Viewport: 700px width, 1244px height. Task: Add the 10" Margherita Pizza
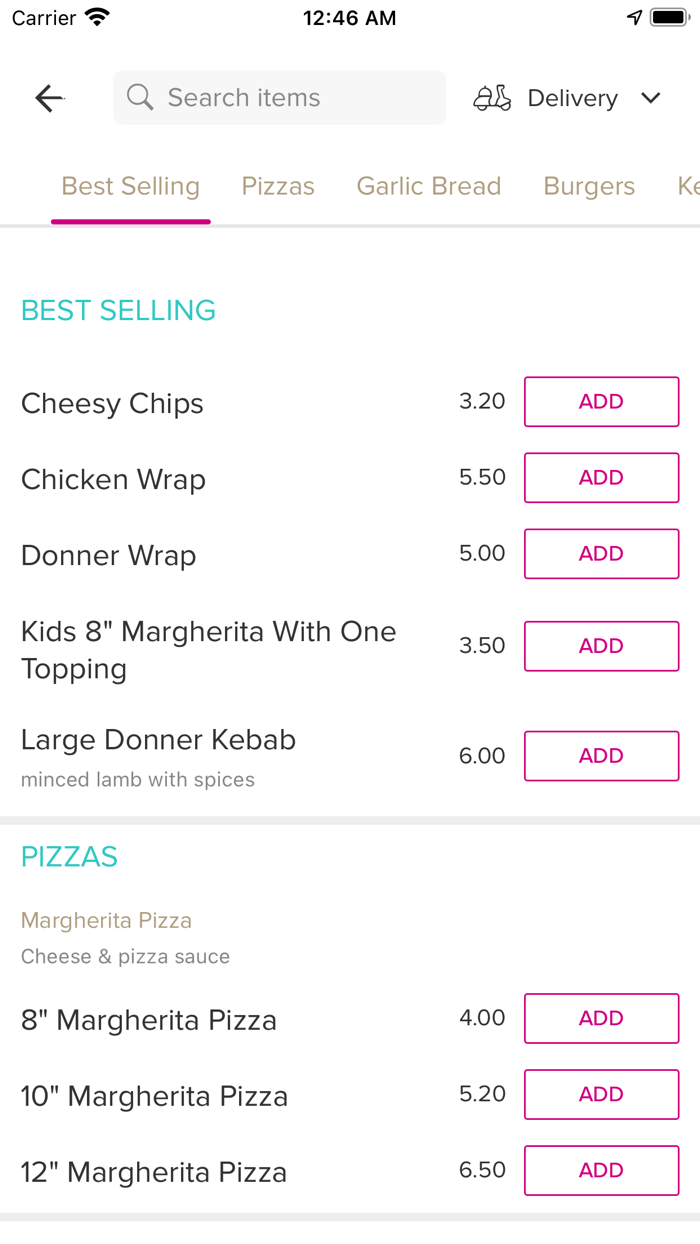[x=601, y=1094]
